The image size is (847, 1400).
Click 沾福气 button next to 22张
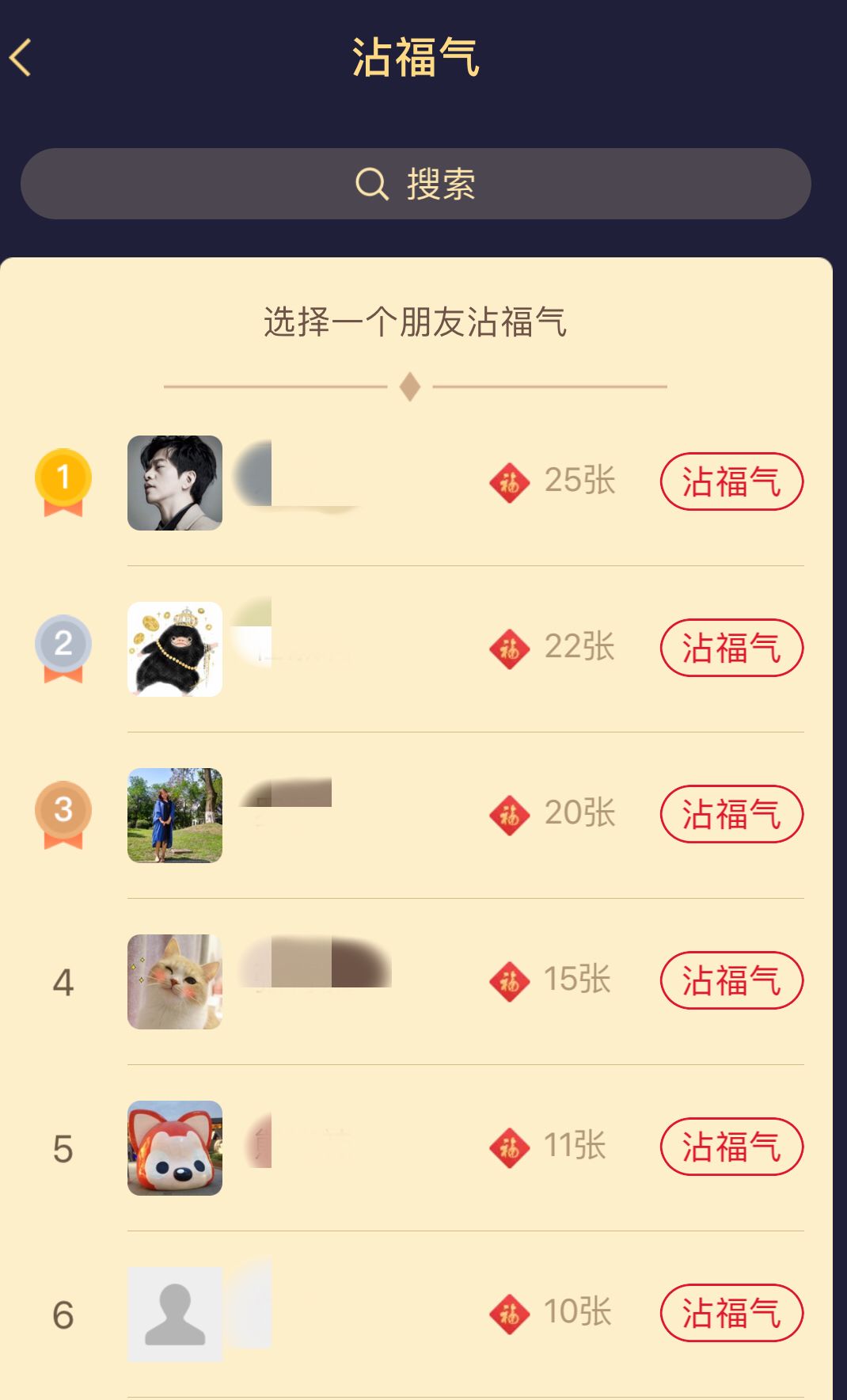pyautogui.click(x=731, y=648)
